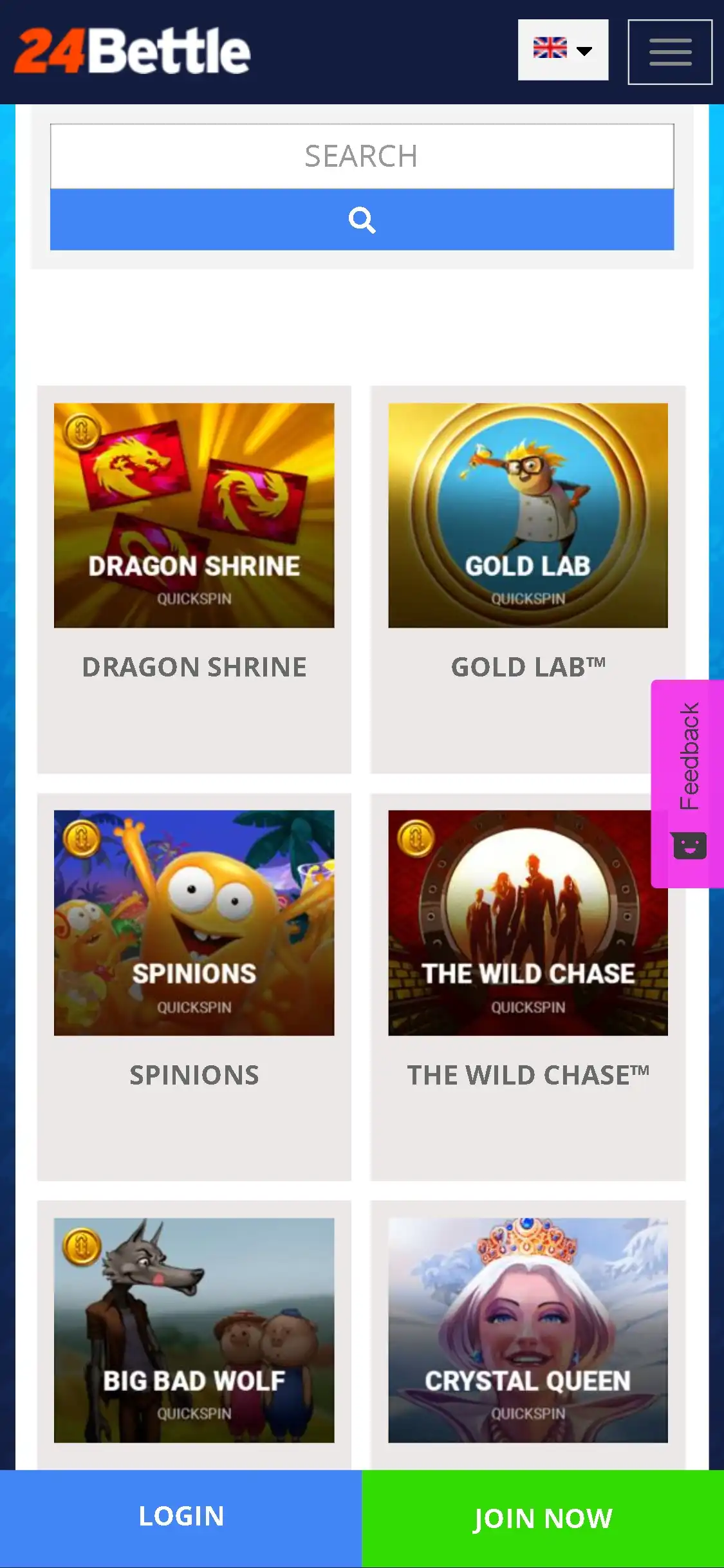Screen dimensions: 724x1568
Task: Submit search with the magnifier button
Action: pyautogui.click(x=362, y=219)
